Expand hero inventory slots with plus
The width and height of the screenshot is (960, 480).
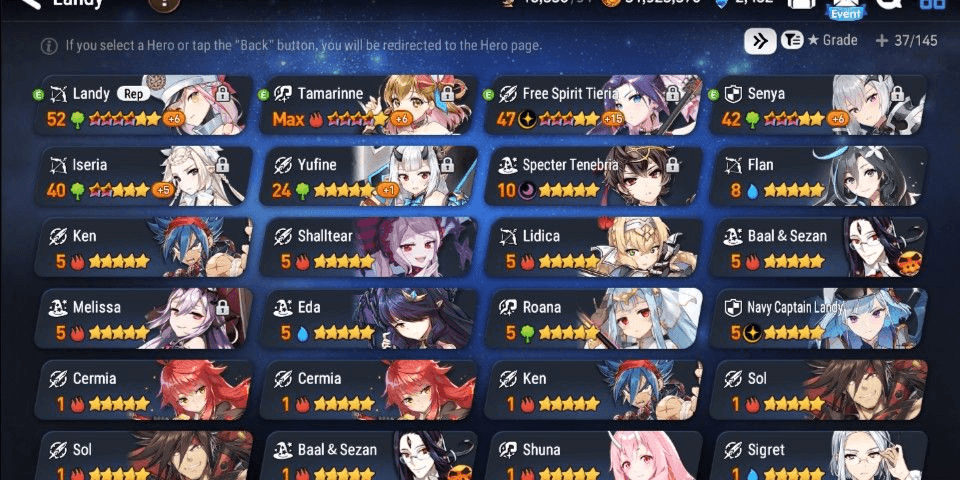coord(881,41)
